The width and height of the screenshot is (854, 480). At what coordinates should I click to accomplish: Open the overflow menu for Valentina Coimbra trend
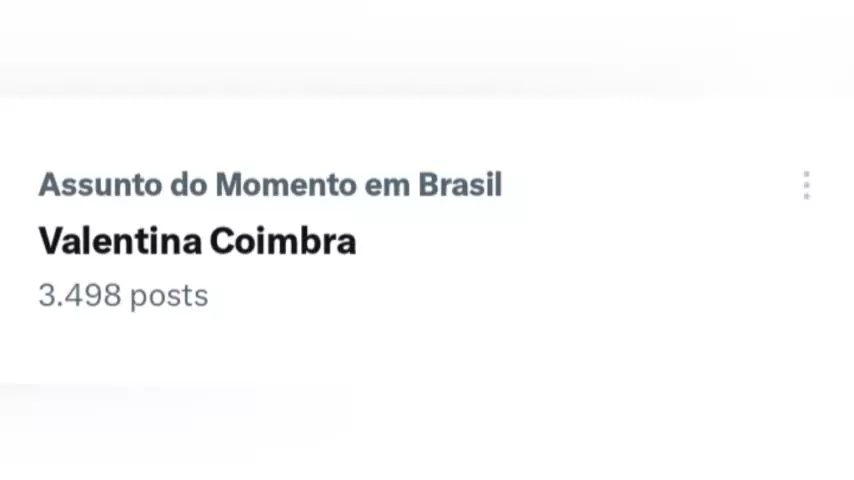806,186
